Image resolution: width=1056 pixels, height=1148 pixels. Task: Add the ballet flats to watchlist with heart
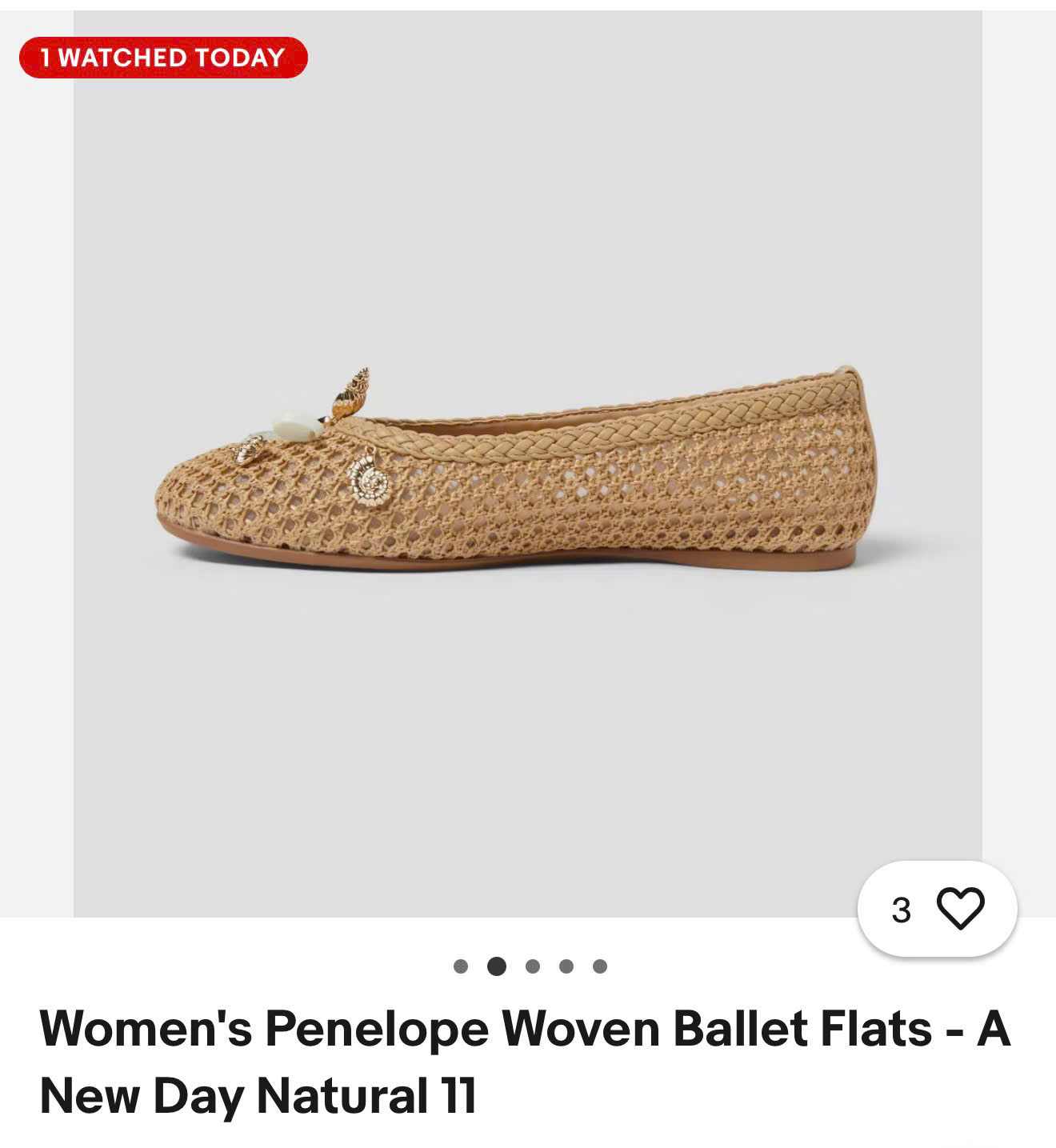[959, 909]
